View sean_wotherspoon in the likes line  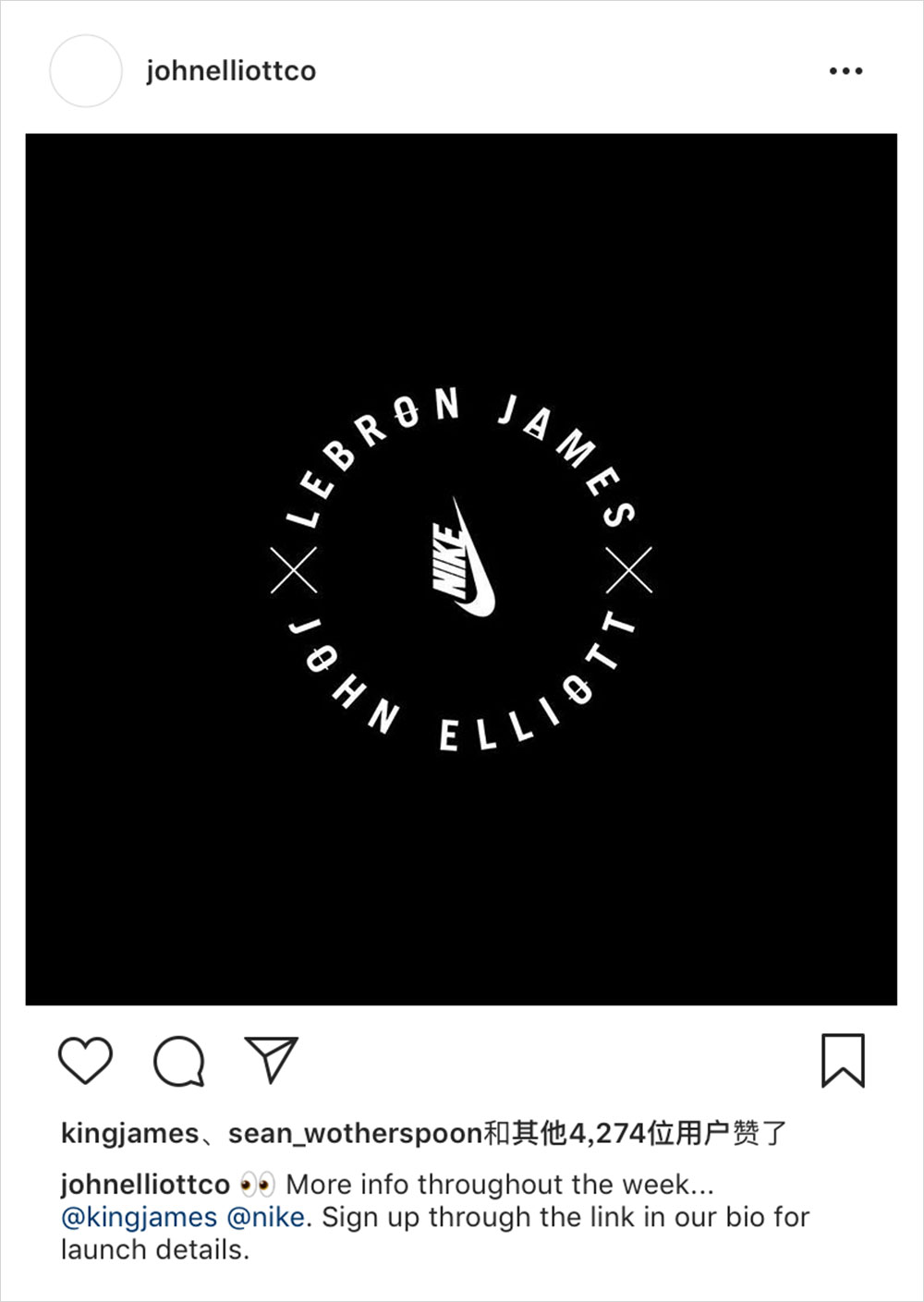[356, 1133]
